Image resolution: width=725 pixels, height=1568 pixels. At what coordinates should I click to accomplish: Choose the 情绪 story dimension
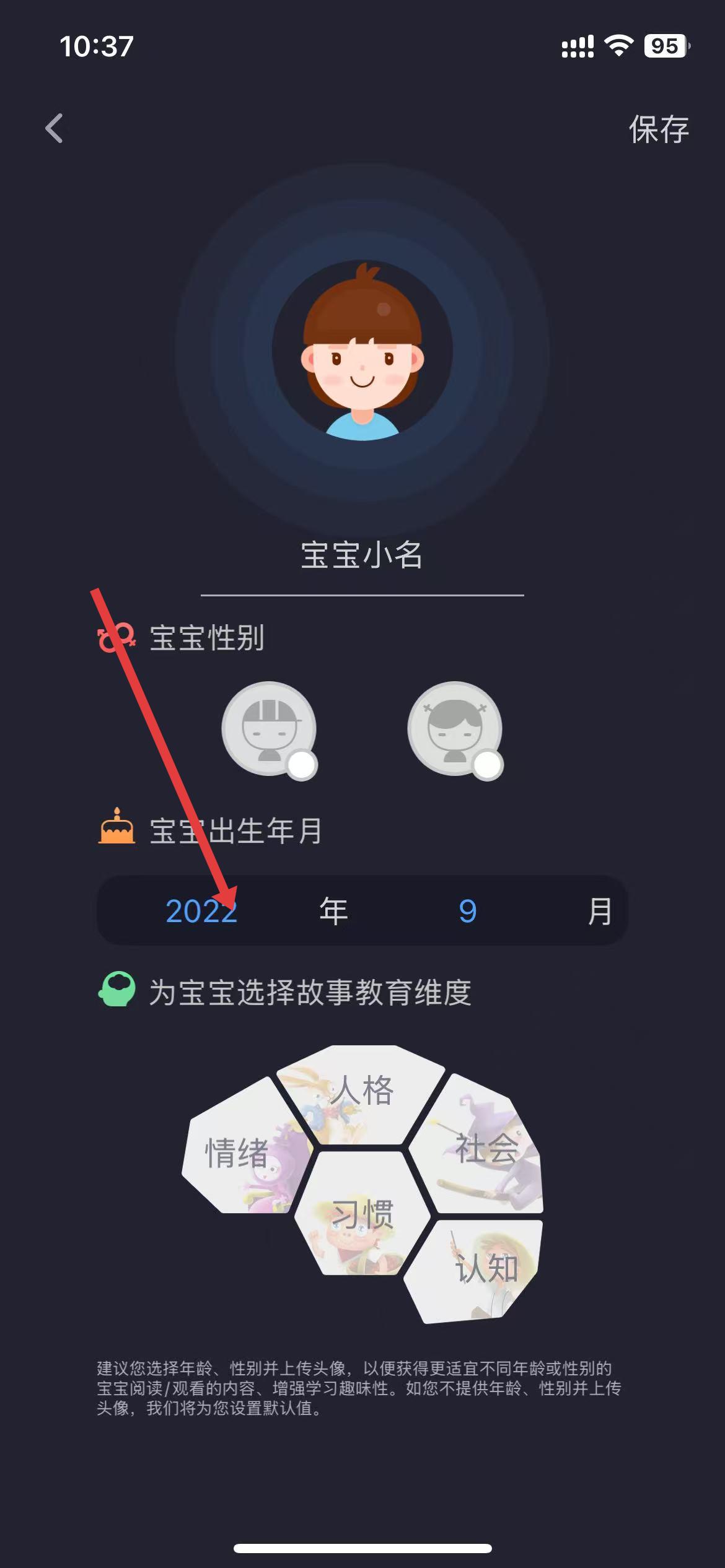239,1153
